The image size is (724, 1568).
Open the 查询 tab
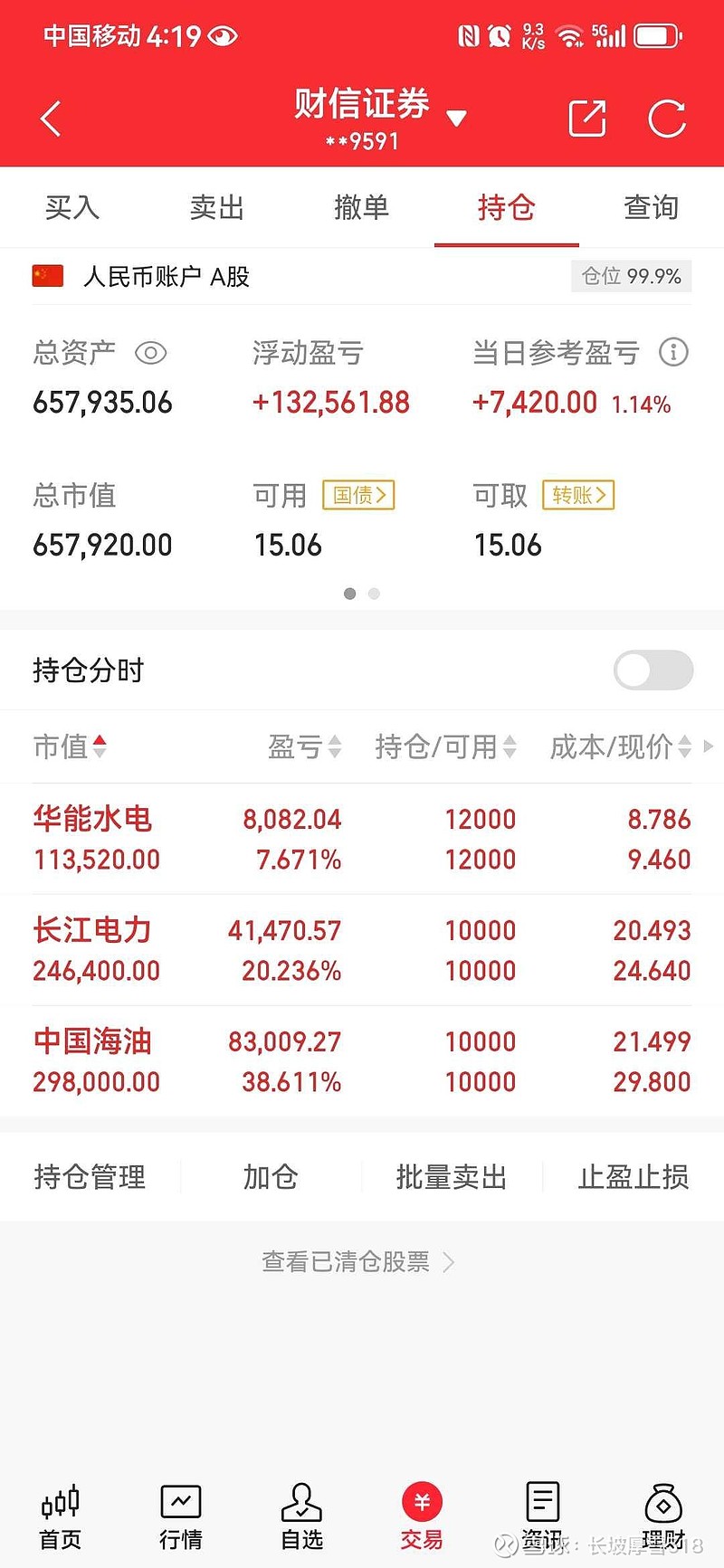point(652,207)
